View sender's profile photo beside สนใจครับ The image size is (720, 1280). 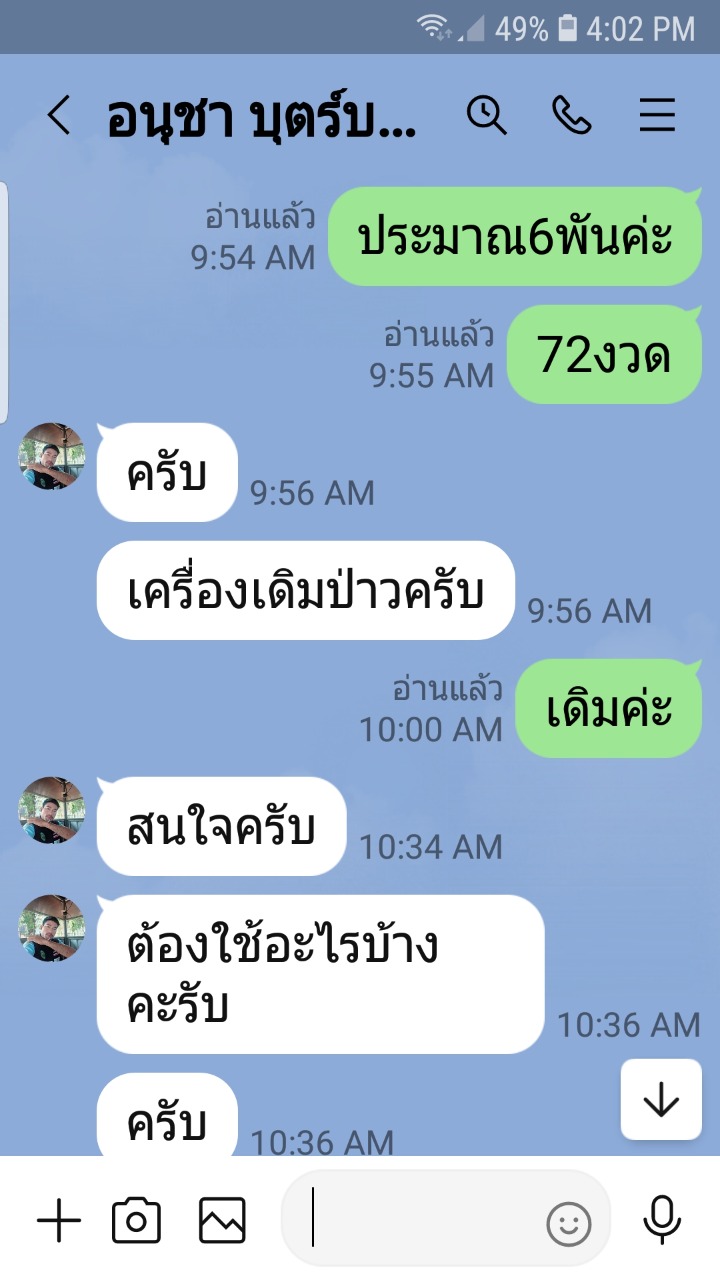[x=52, y=810]
